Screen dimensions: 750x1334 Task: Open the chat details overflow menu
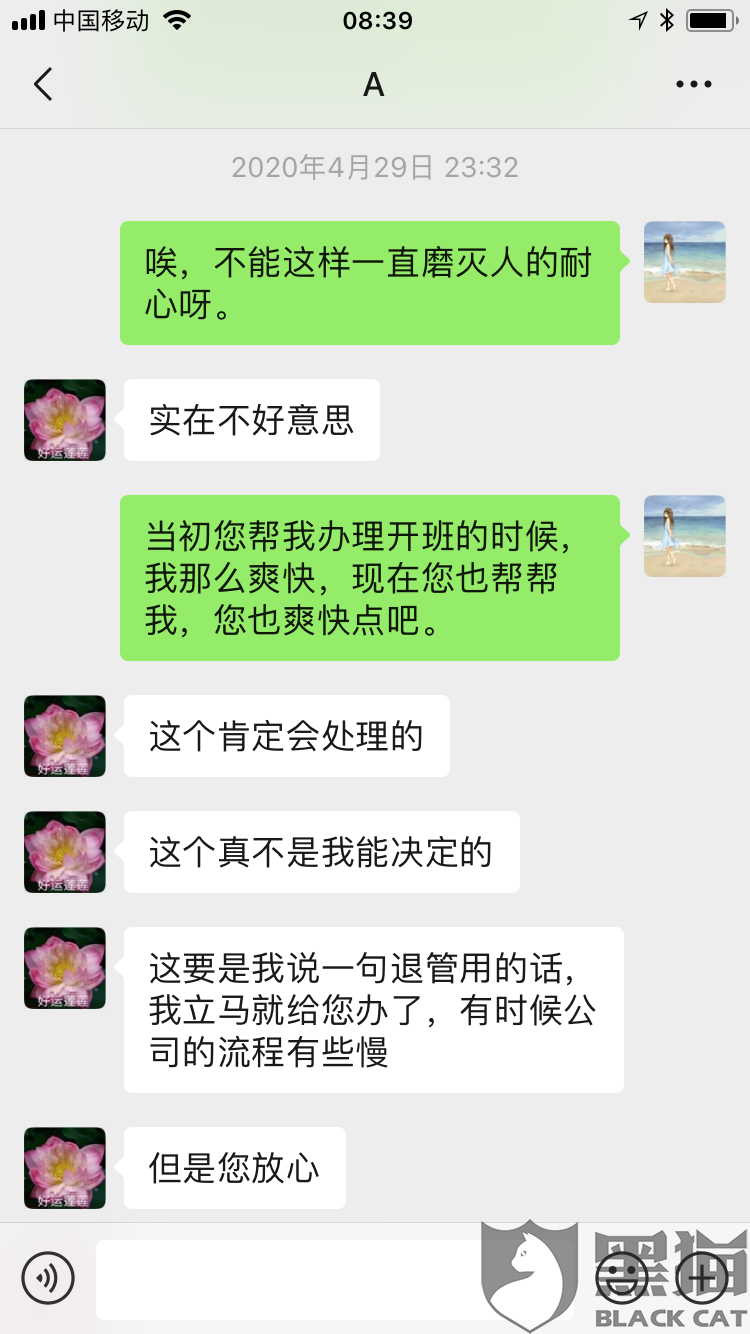(x=693, y=85)
